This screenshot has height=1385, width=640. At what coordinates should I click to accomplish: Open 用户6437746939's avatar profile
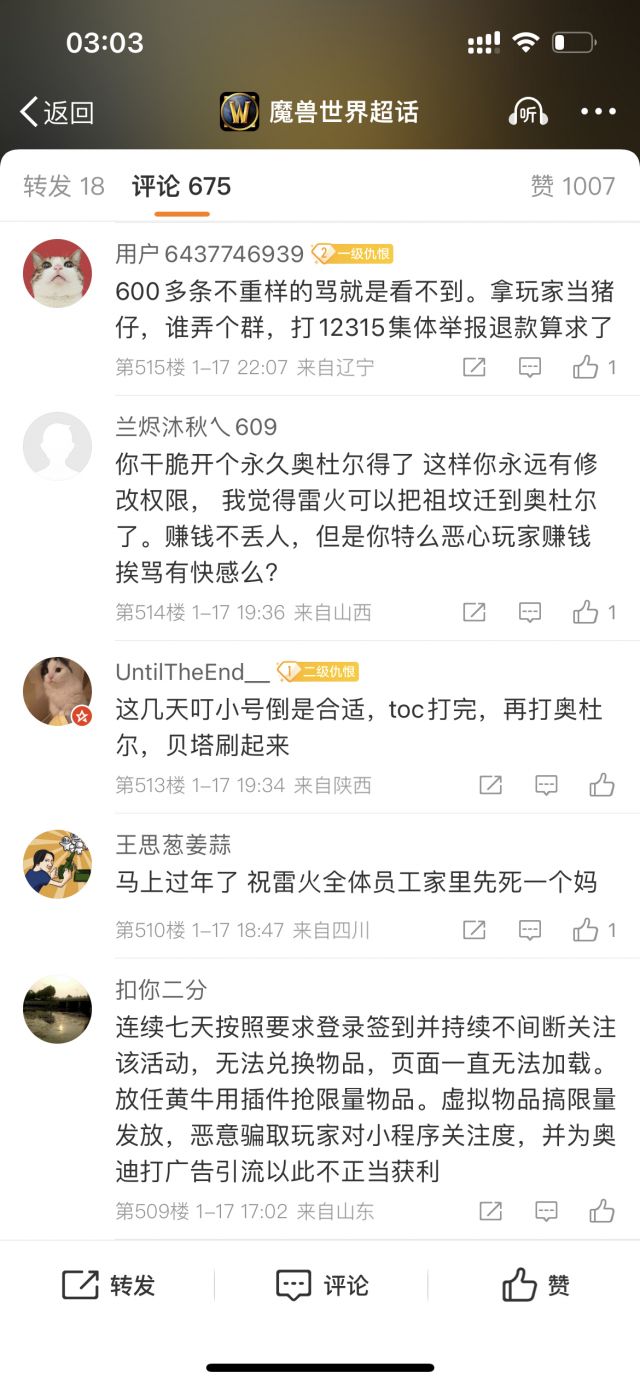[57, 273]
